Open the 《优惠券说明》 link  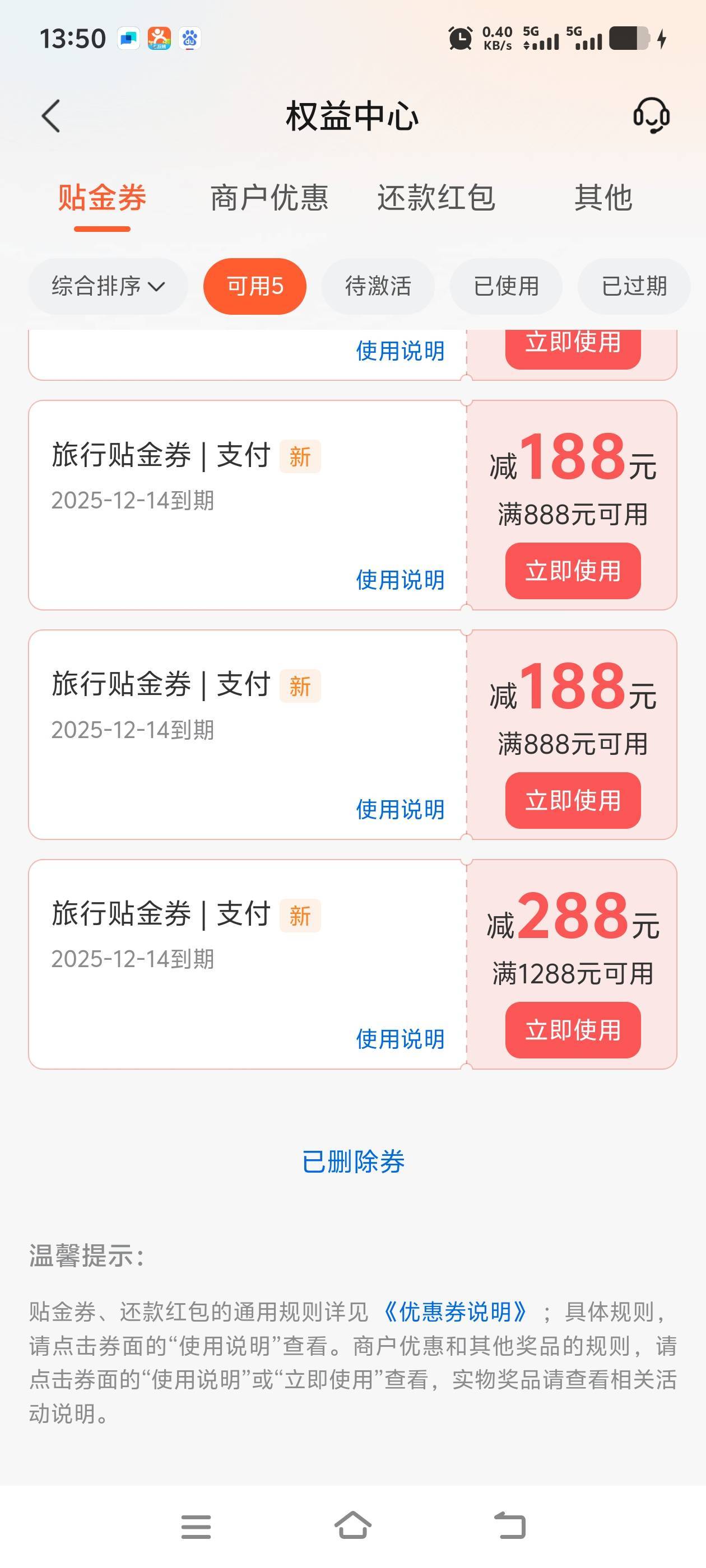[454, 1312]
